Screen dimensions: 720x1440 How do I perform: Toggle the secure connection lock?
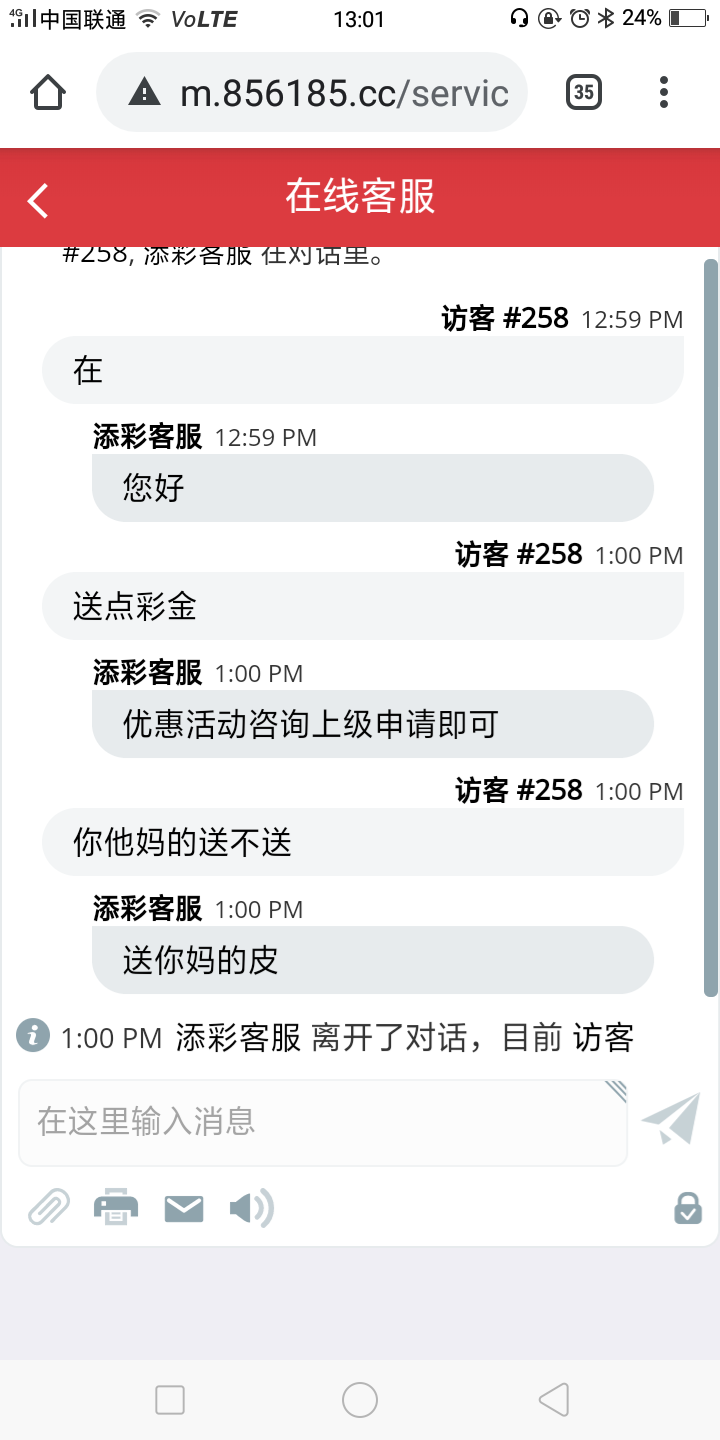point(686,1209)
